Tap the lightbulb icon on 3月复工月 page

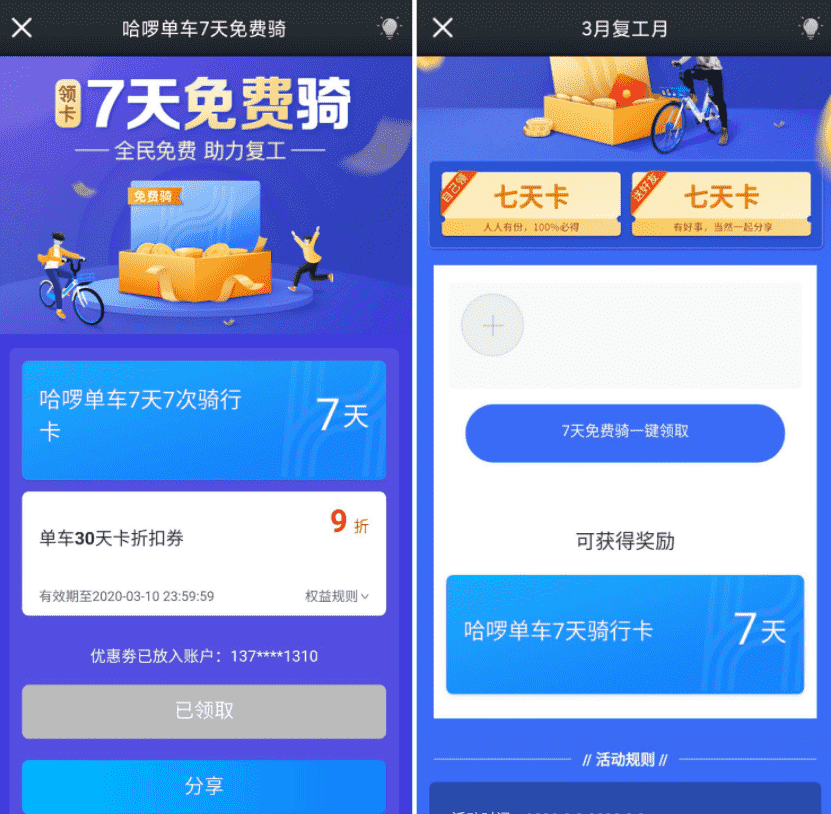tap(810, 28)
